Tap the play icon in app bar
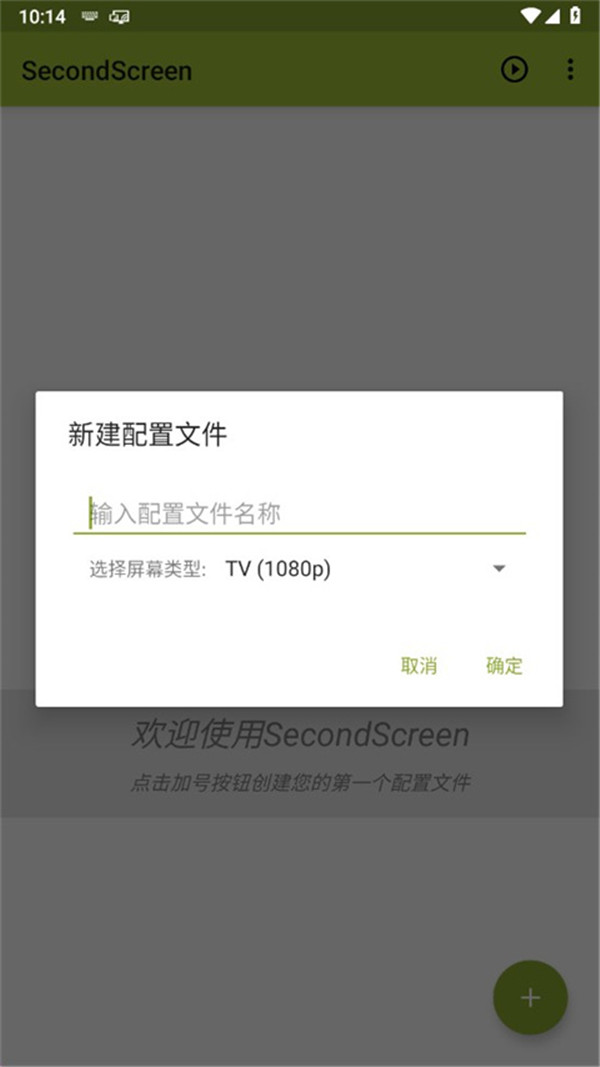The width and height of the screenshot is (600, 1067). [514, 70]
